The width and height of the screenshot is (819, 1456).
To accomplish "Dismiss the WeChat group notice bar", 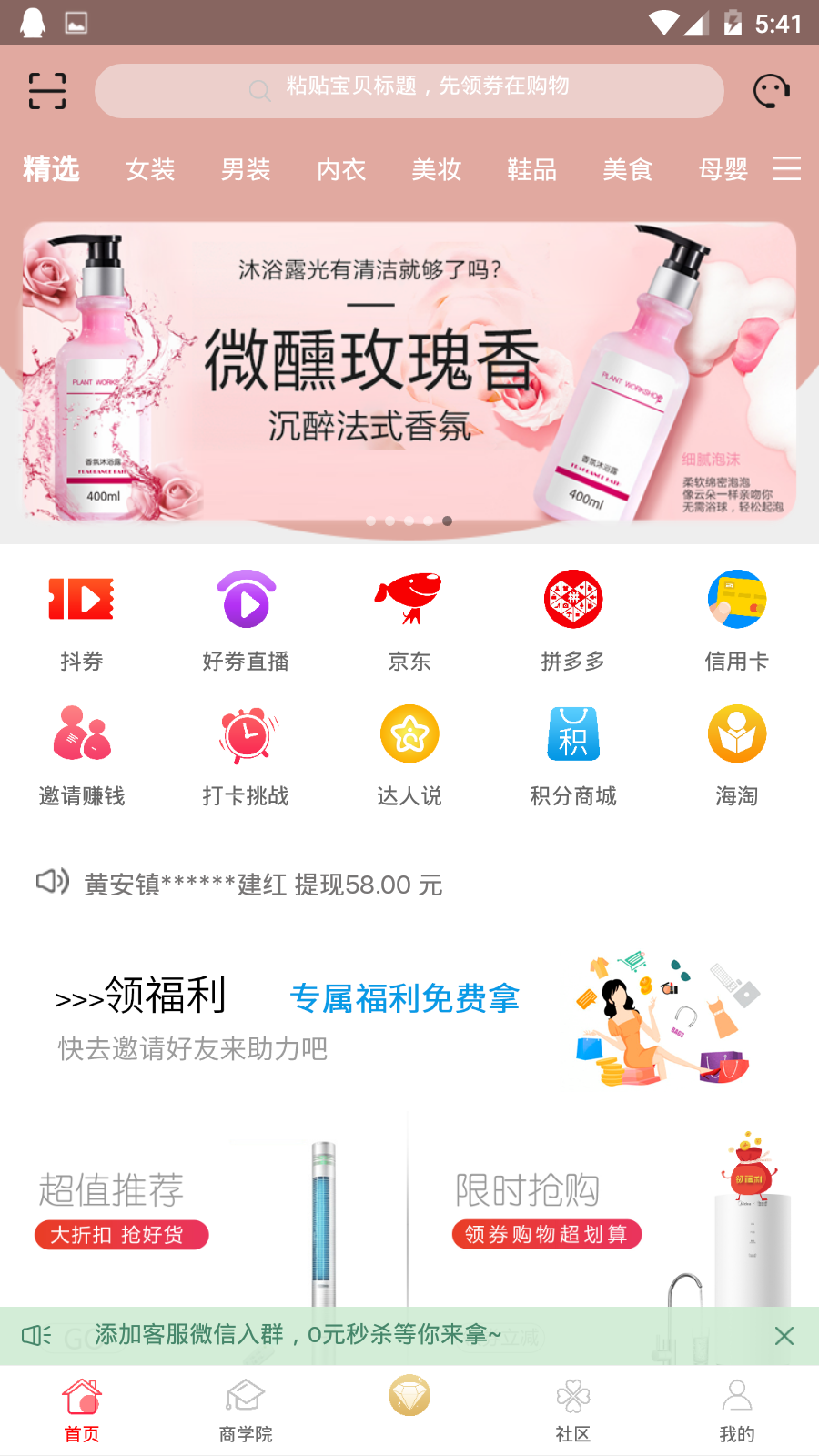I will tap(784, 1336).
